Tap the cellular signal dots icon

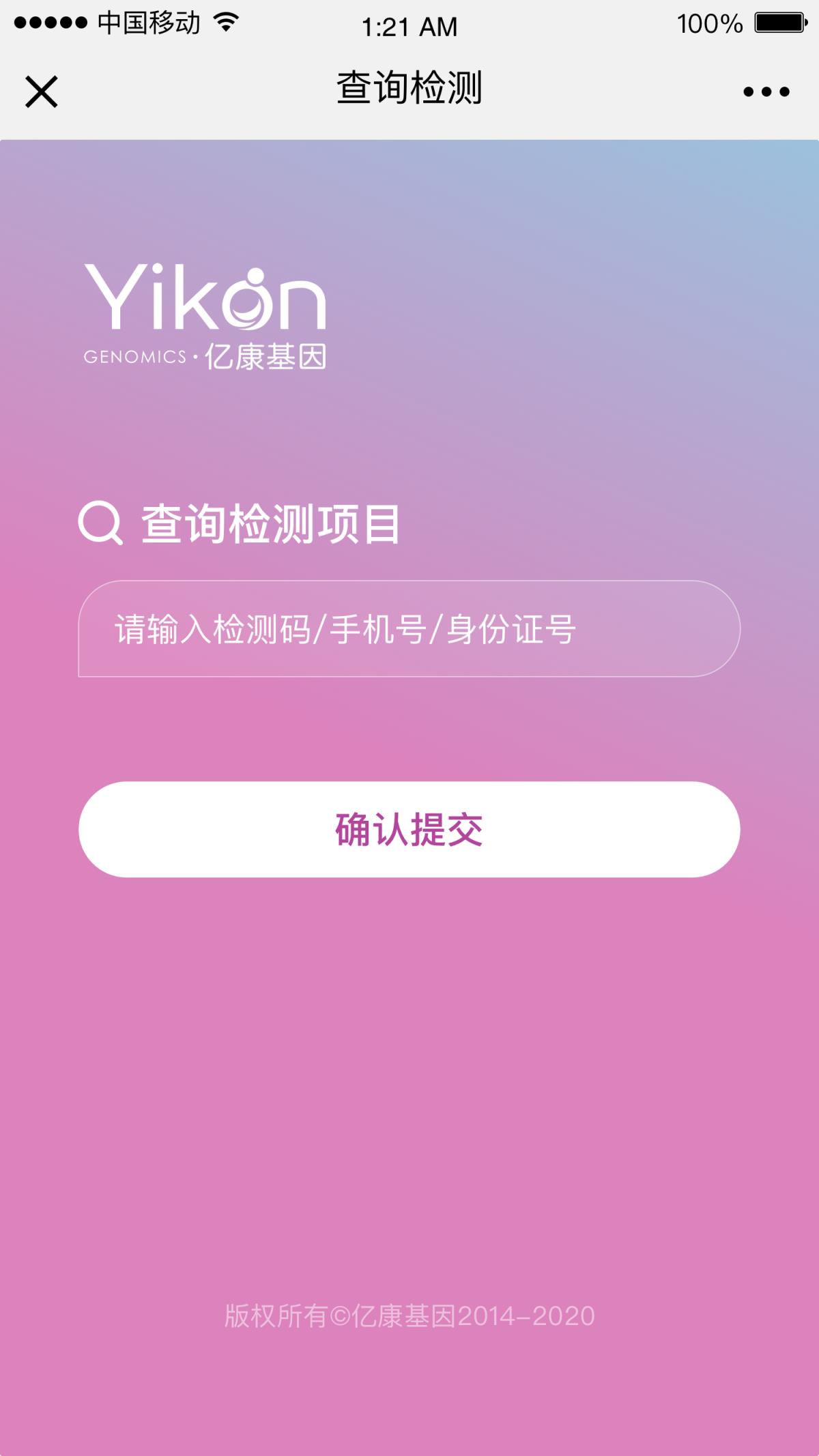point(51,22)
